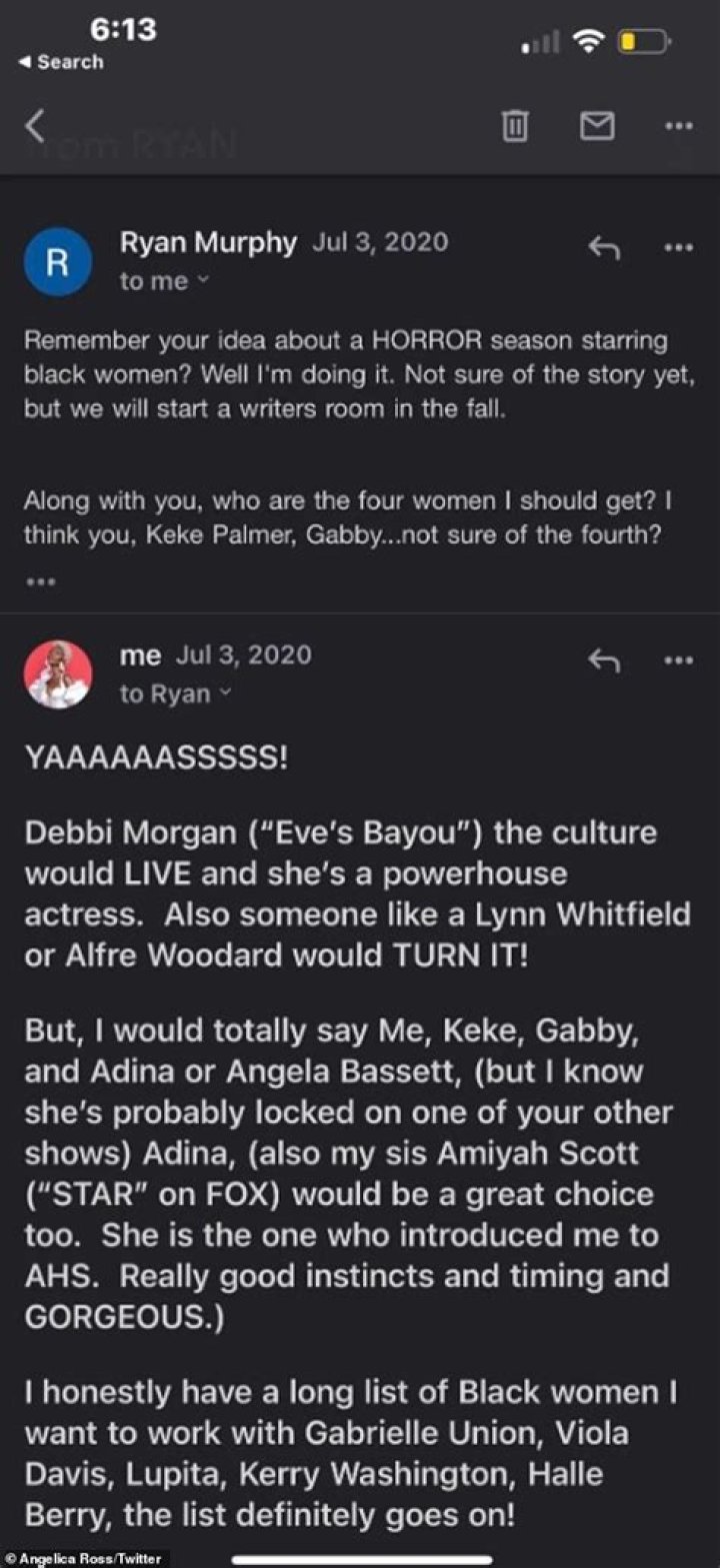Open more options from the top-right ellipsis
Screen dimensions: 720x1568
coord(679,126)
